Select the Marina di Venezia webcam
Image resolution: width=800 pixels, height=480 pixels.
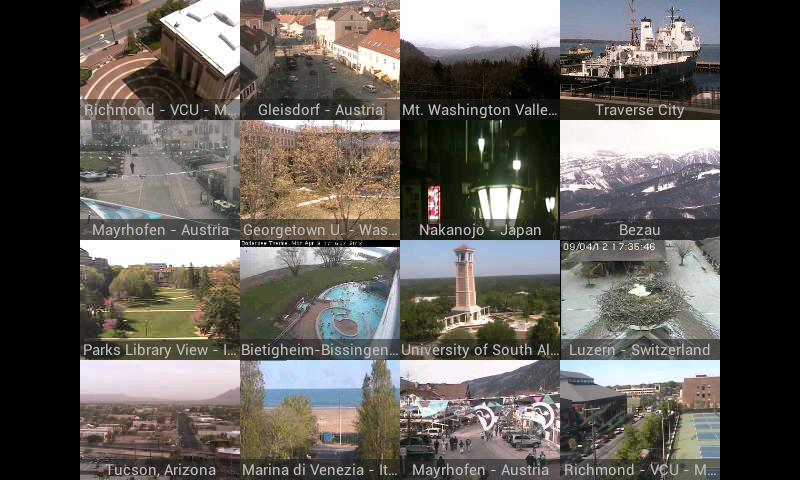coord(320,420)
